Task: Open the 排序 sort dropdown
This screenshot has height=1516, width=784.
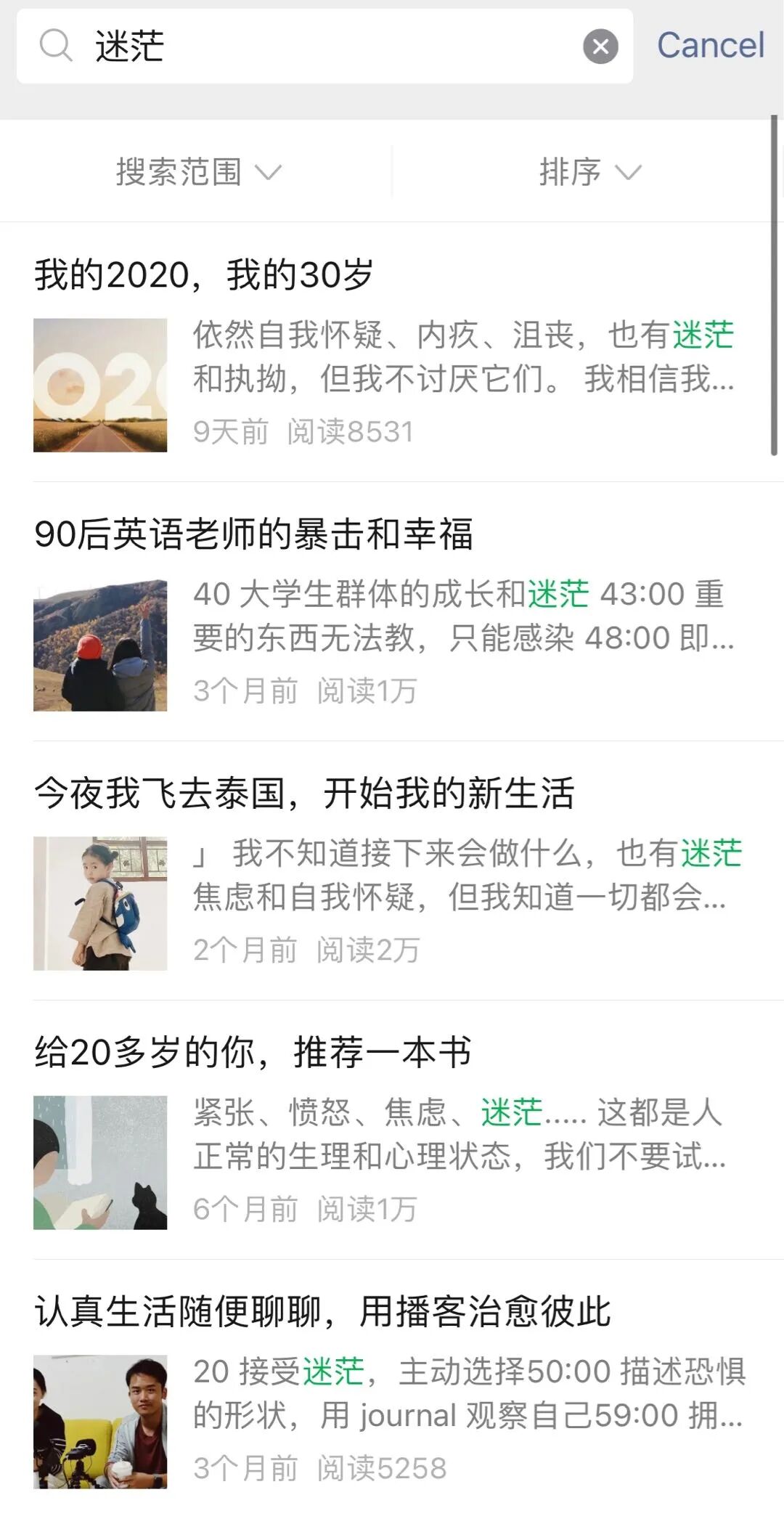Action: point(589,172)
